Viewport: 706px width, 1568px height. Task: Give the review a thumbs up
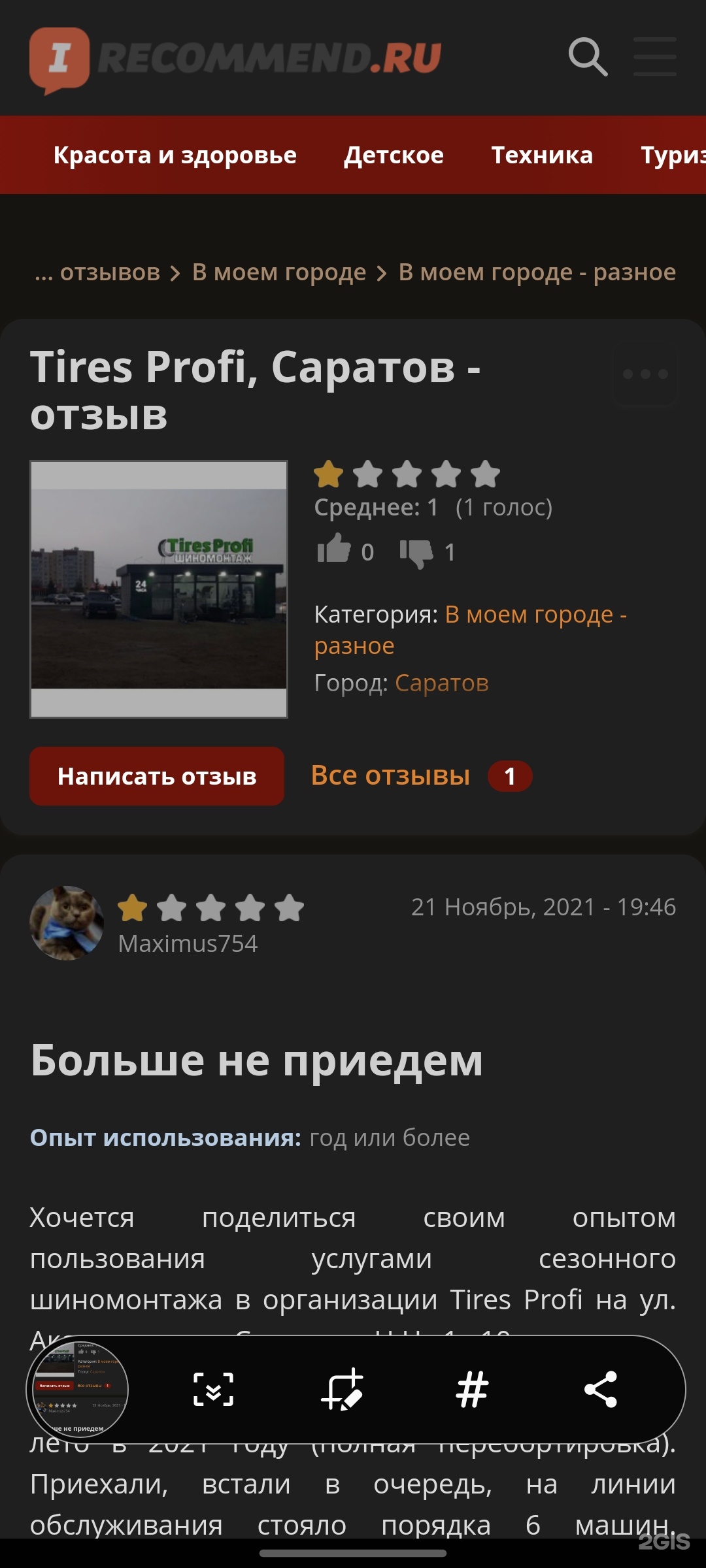(335, 549)
